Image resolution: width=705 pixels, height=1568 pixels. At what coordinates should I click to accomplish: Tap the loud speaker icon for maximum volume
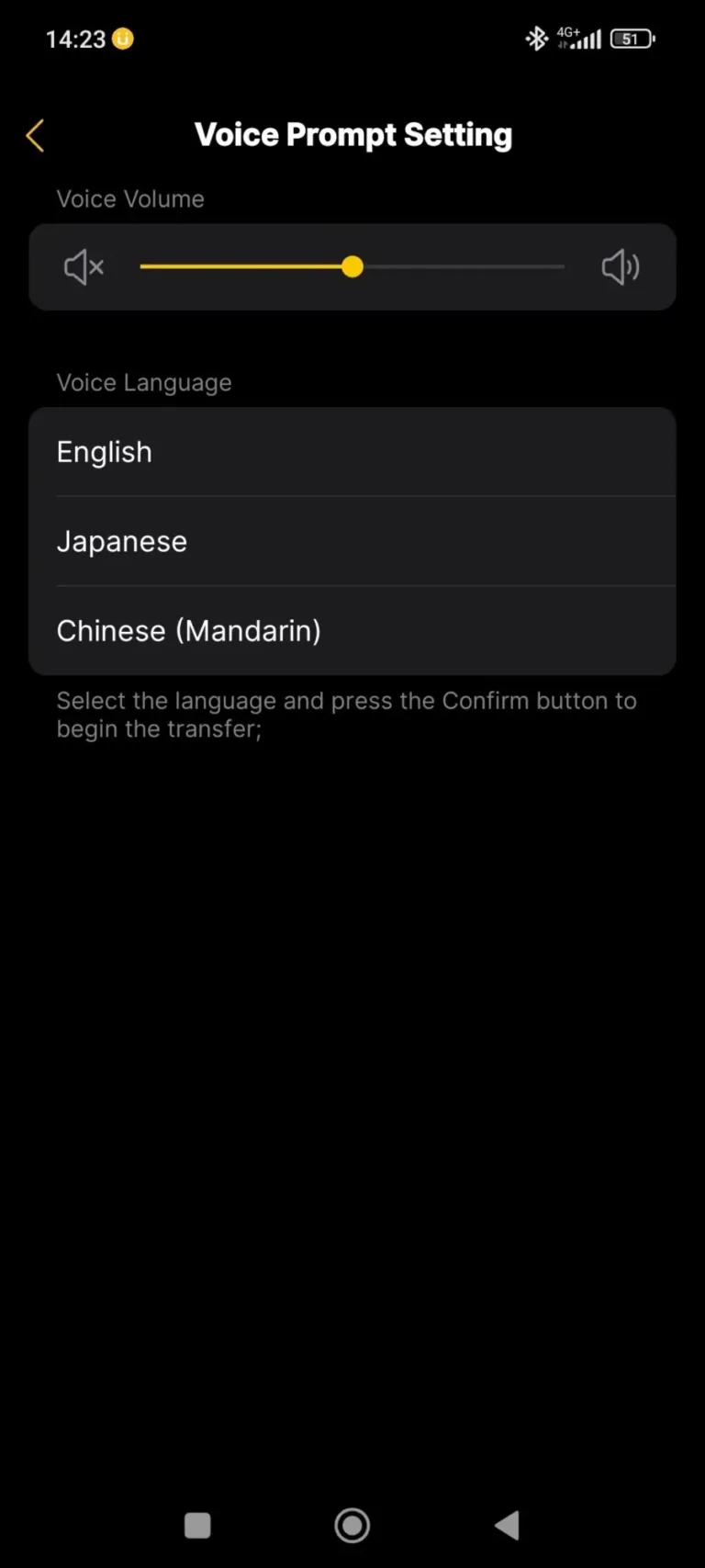[x=621, y=267]
